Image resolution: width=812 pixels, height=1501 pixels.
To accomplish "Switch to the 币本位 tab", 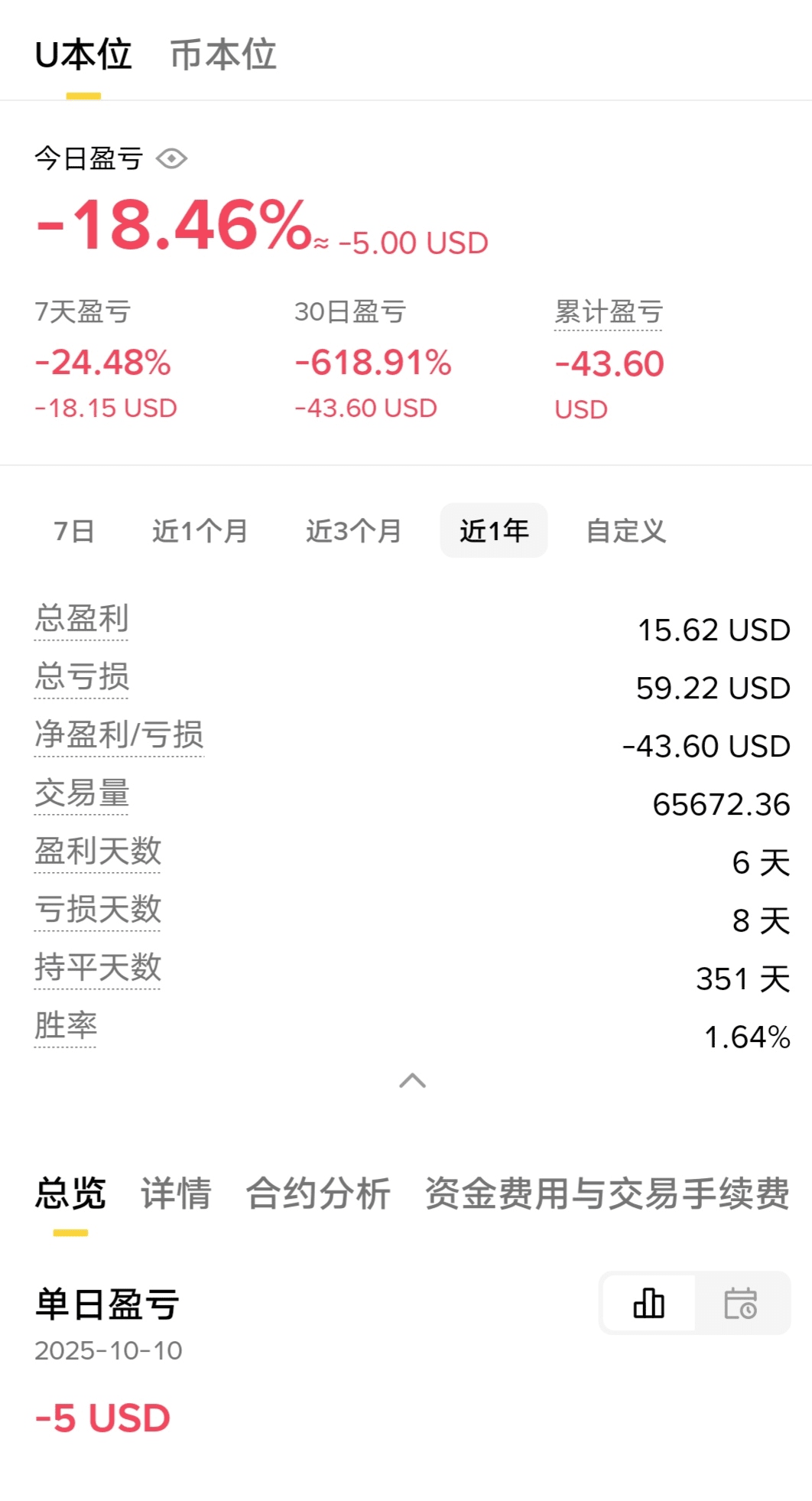I will [x=222, y=55].
